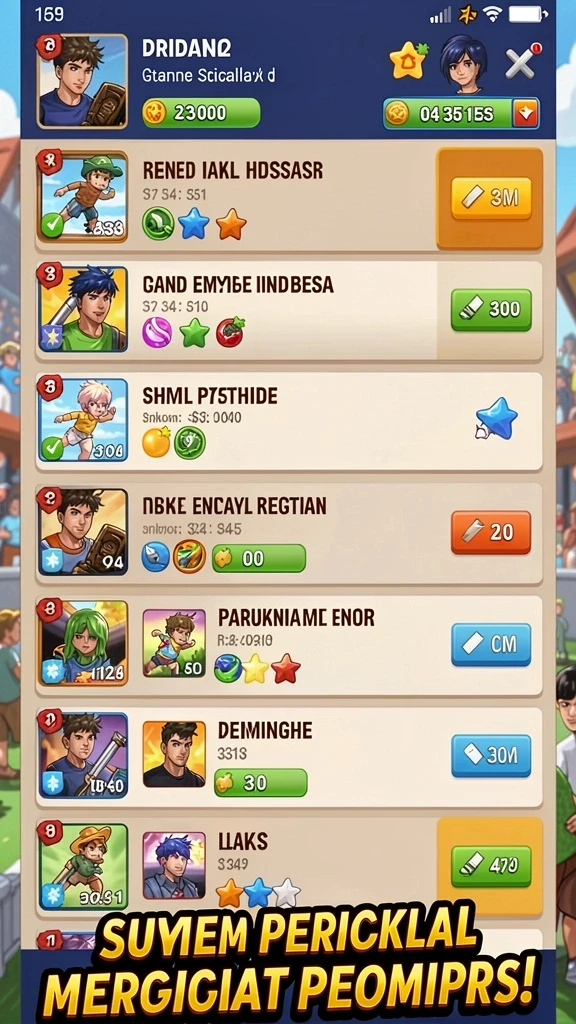Tap the blue star on the SHML P75THIDE row
The height and width of the screenshot is (1024, 576).
click(497, 419)
